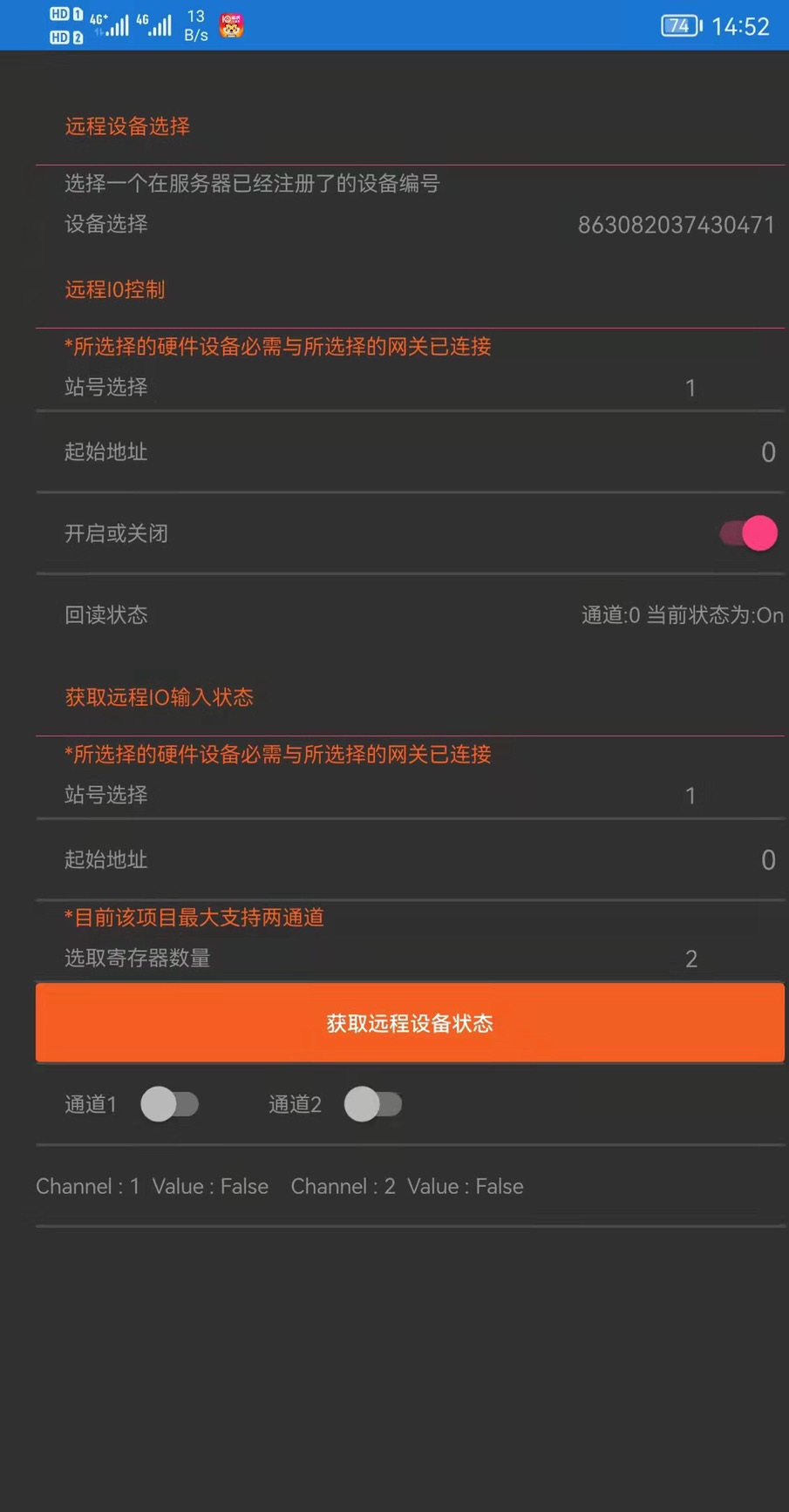This screenshot has height=1512, width=789.
Task: Toggle the 开启或关闭 switch off
Action: tap(748, 533)
